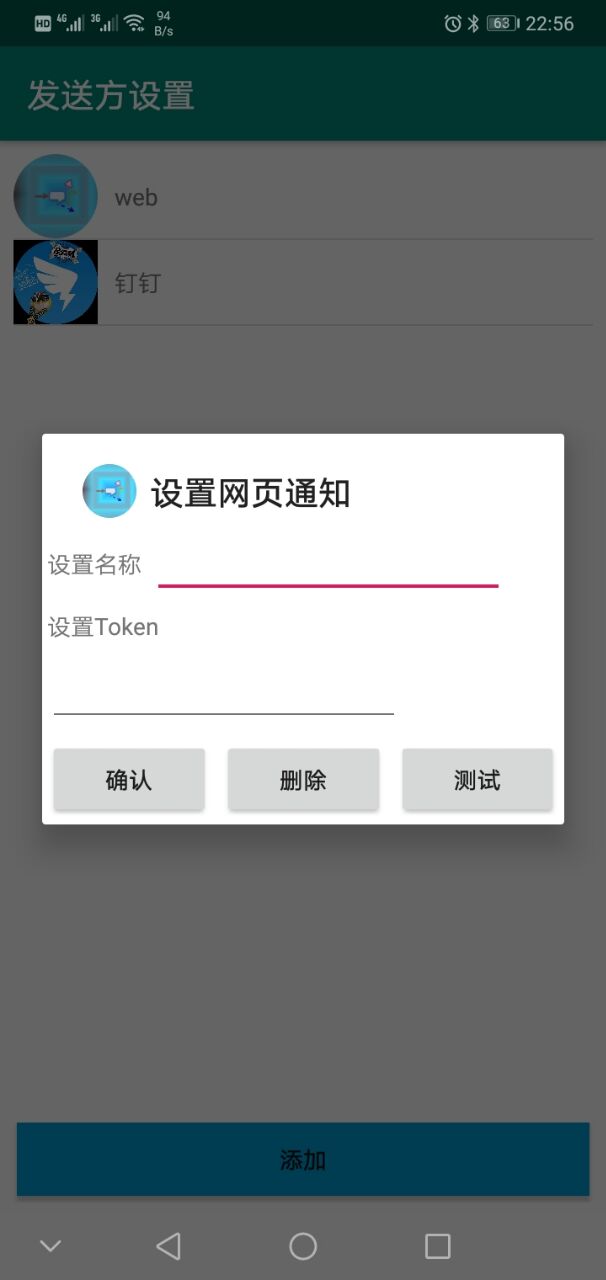The image size is (606, 1280).
Task: Tap the system back button
Action: pyautogui.click(x=169, y=1246)
